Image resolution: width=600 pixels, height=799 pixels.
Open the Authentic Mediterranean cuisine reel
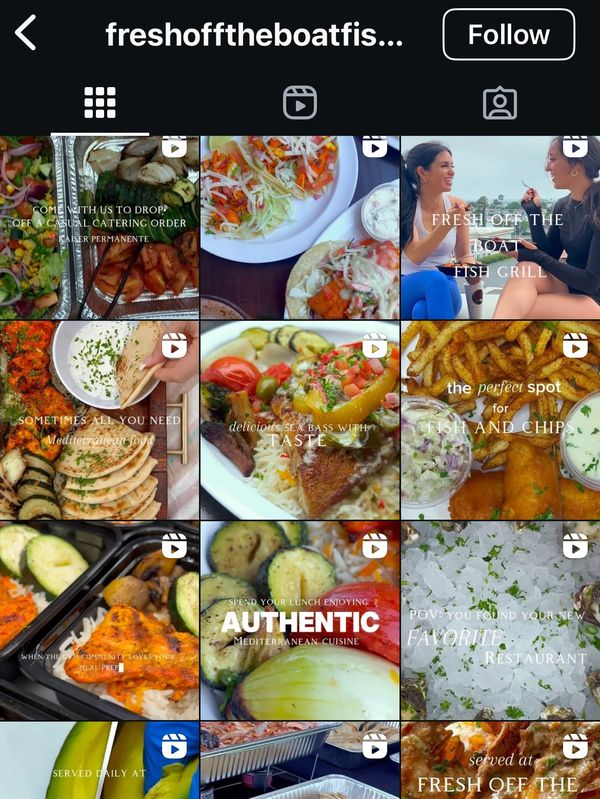pyautogui.click(x=300, y=620)
